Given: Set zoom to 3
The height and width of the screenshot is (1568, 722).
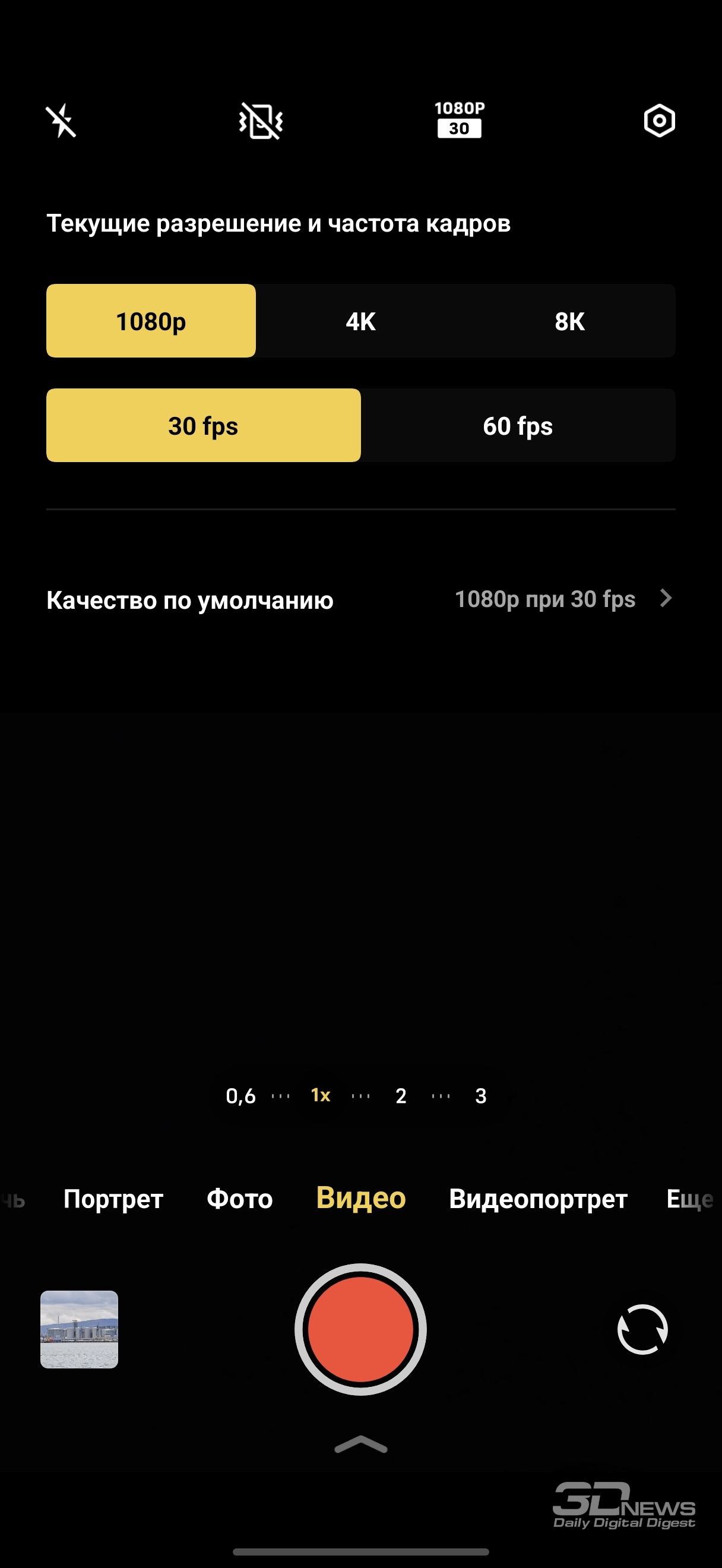Looking at the screenshot, I should [480, 1096].
